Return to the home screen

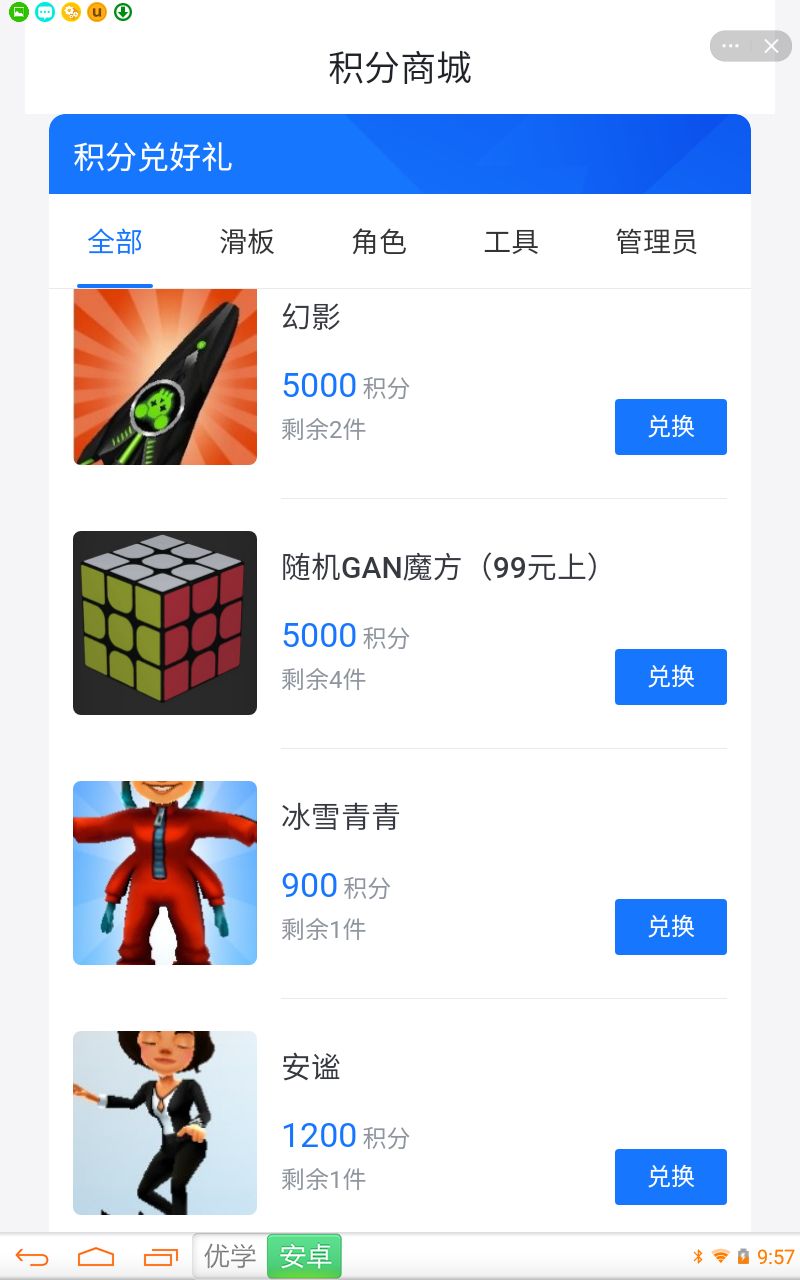pos(96,1257)
